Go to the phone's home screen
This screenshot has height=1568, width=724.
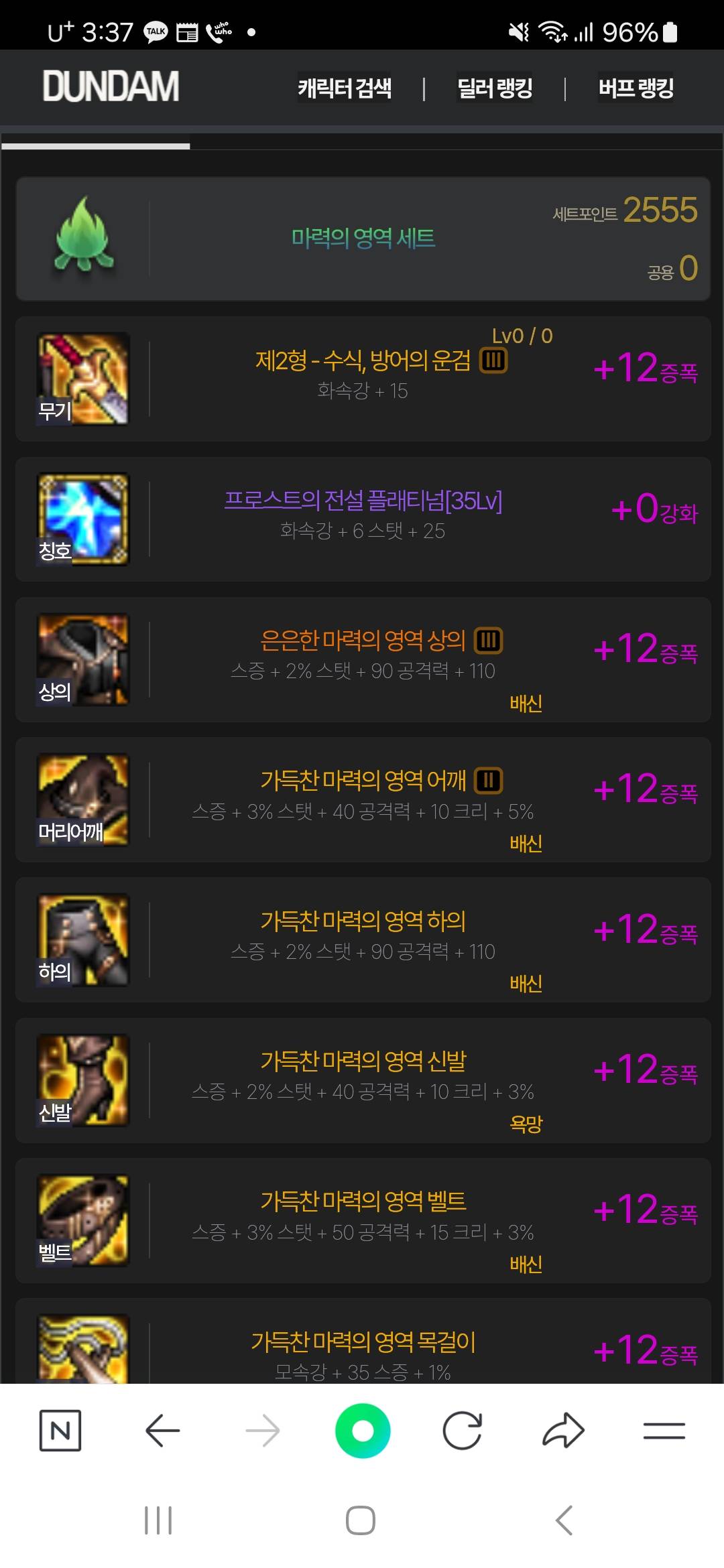pyautogui.click(x=361, y=1520)
